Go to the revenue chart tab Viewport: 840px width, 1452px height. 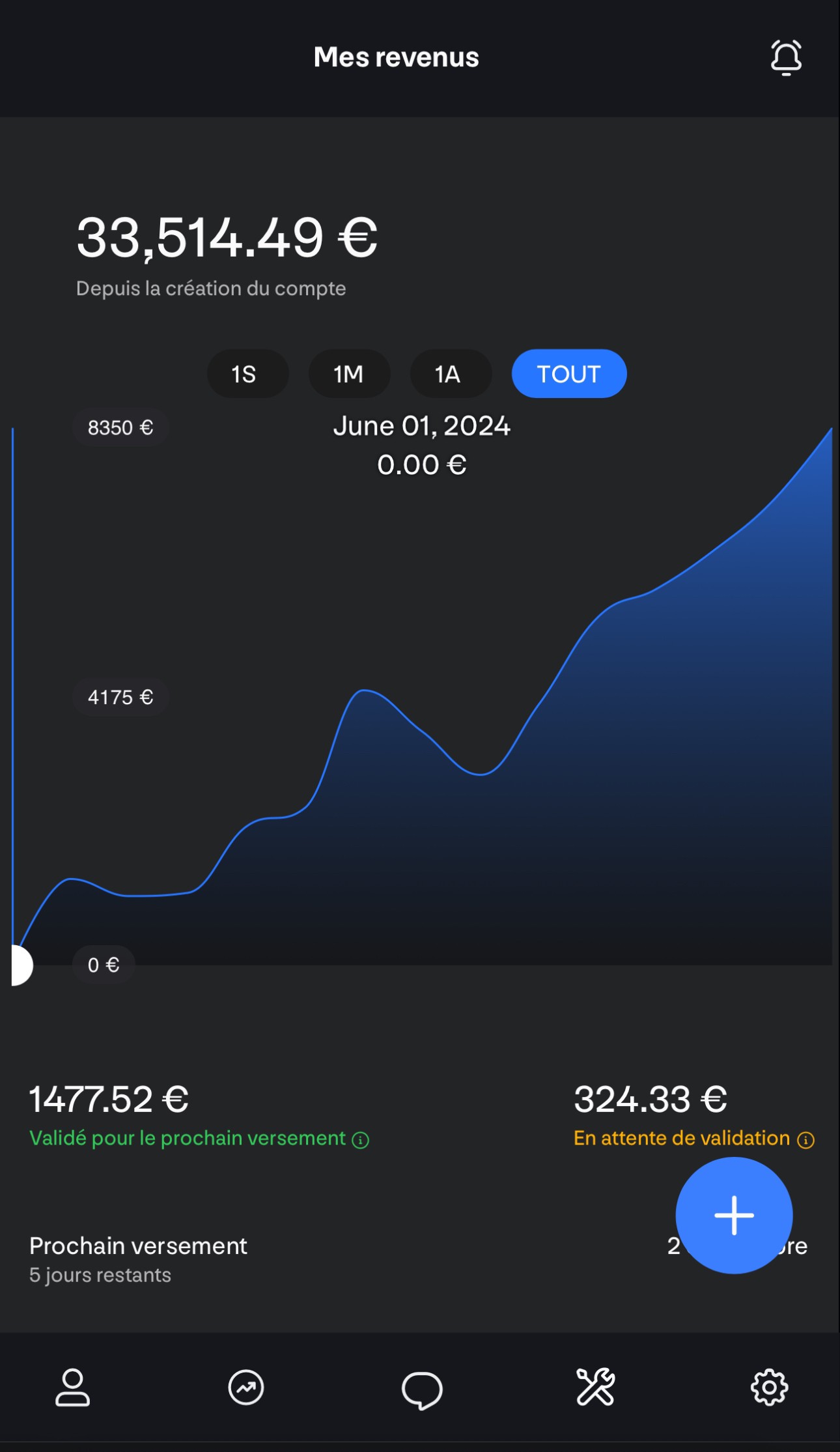tap(246, 1388)
